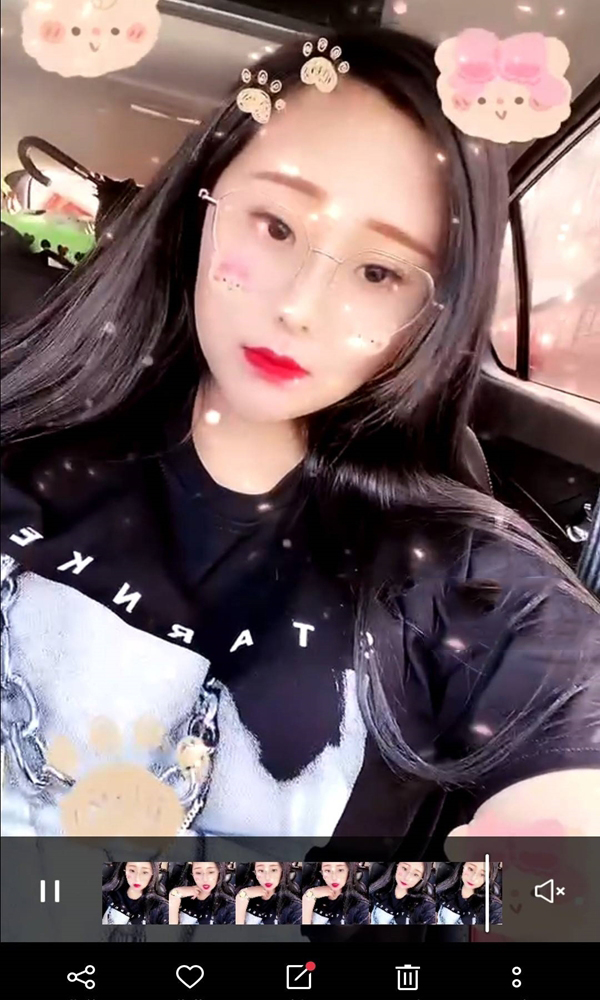600x1000 pixels.
Task: Unmute the video sound
Action: point(549,891)
